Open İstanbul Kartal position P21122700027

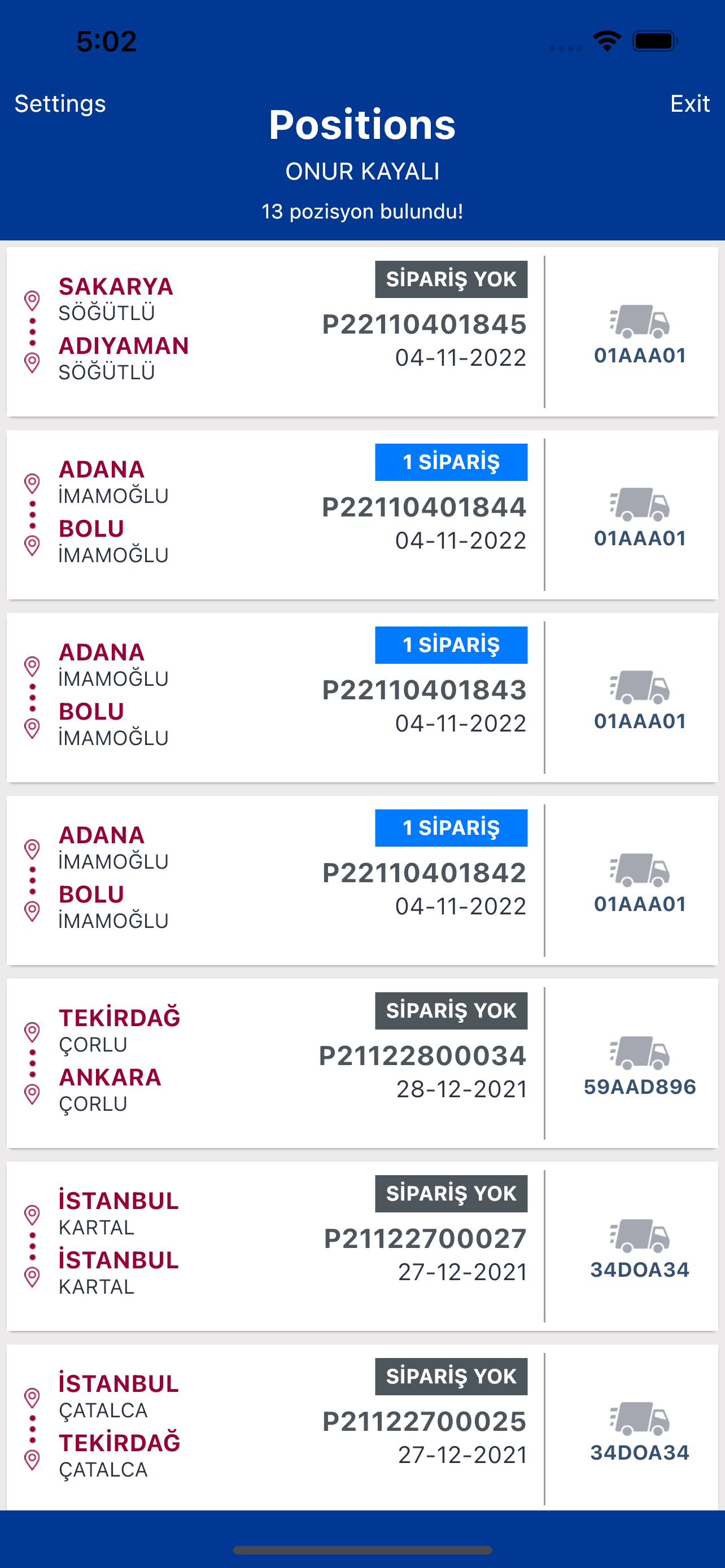click(362, 1246)
